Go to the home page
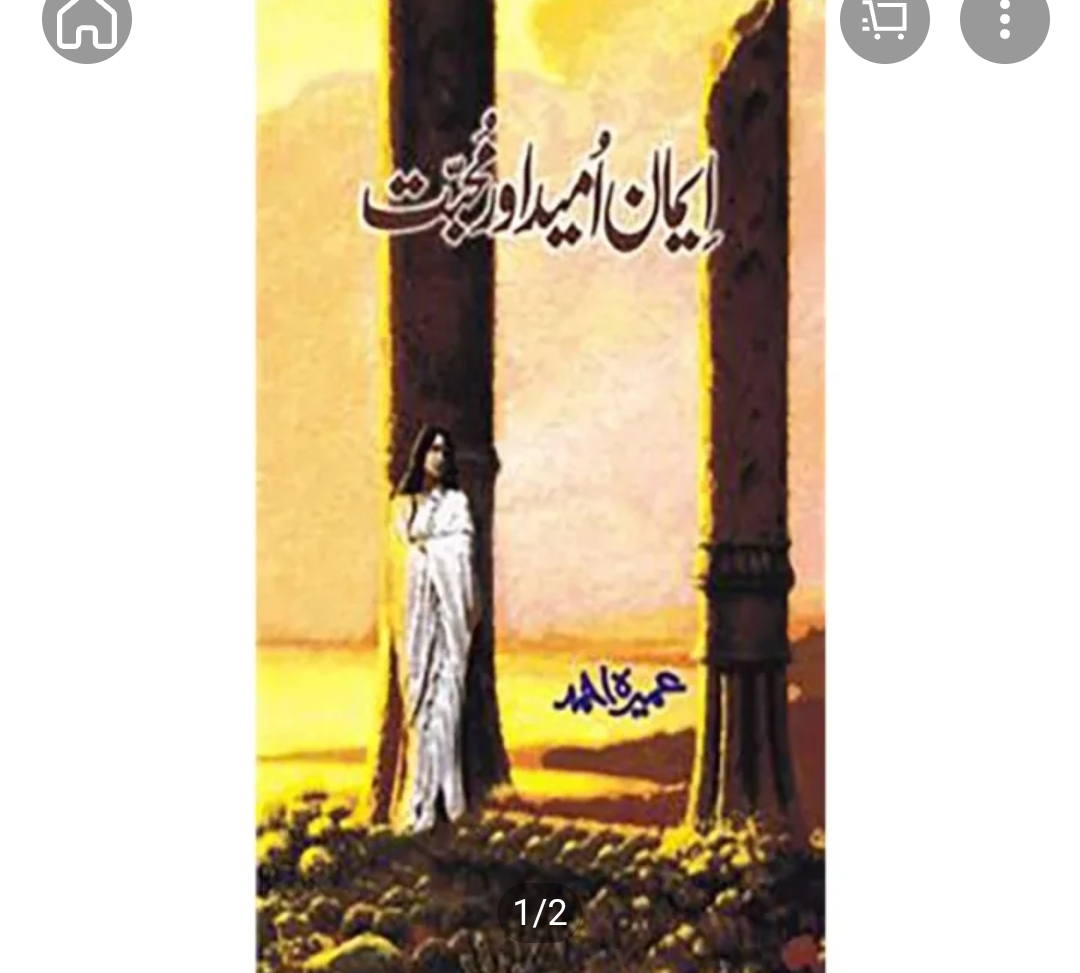The width and height of the screenshot is (1080, 973). pyautogui.click(x=87, y=22)
